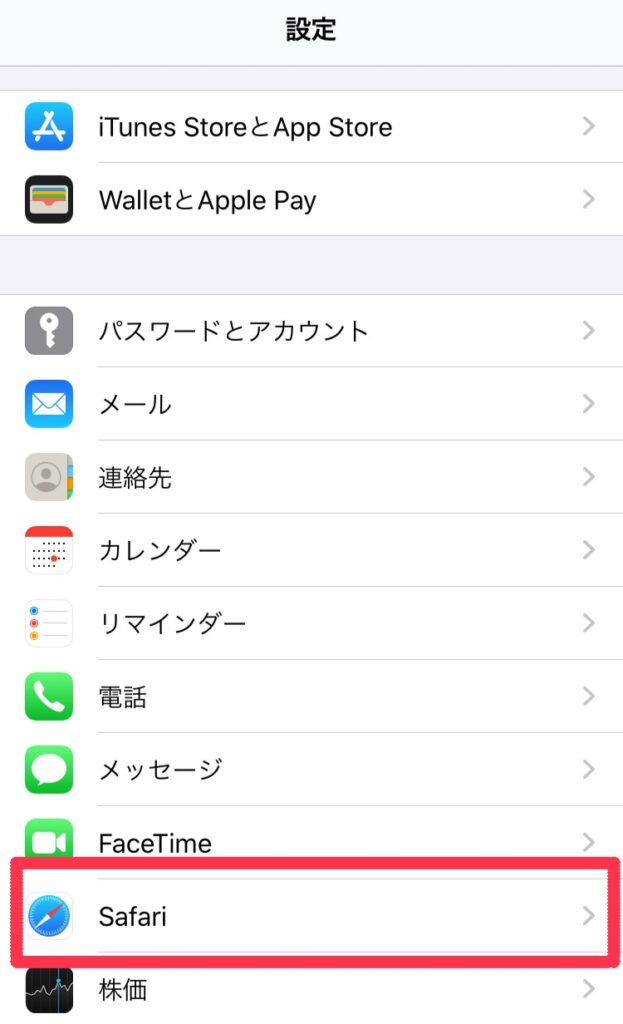This screenshot has width=623, height=1024.
Task: Open the メール settings row
Action: coord(311,404)
